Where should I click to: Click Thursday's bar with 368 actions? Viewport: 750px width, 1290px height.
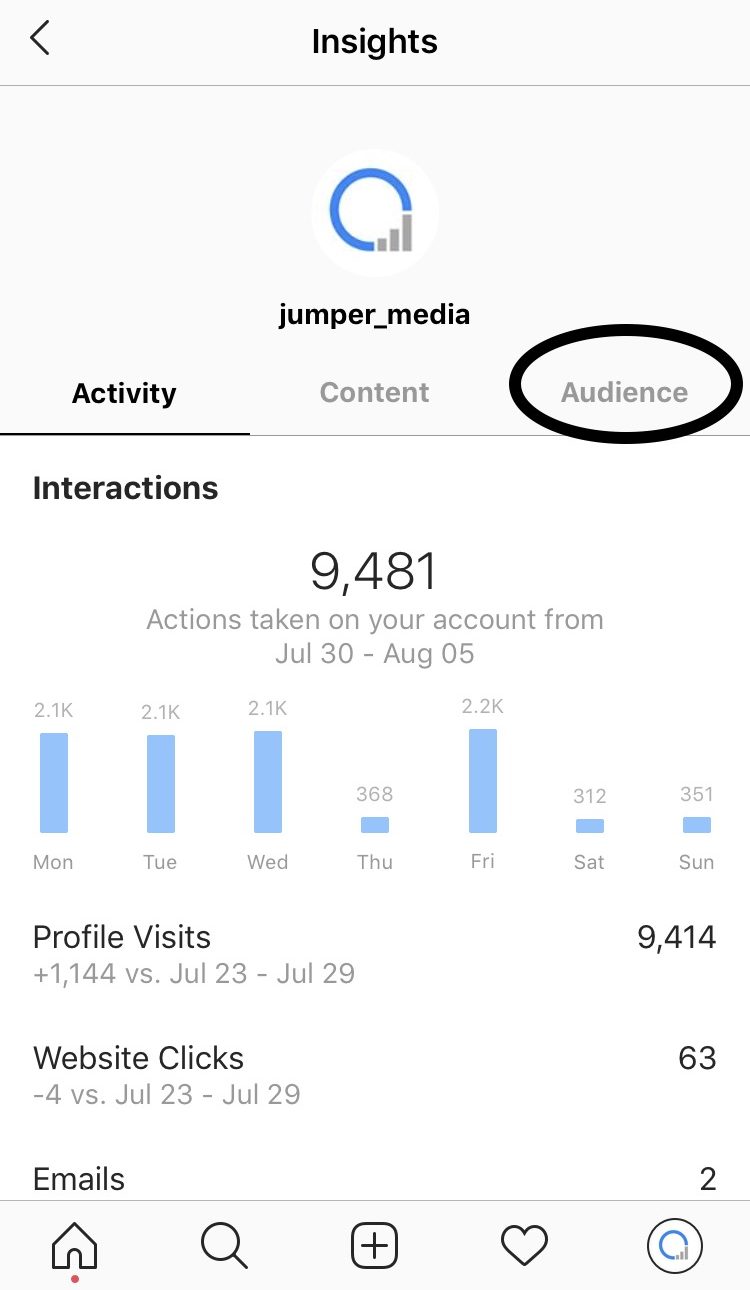(374, 824)
